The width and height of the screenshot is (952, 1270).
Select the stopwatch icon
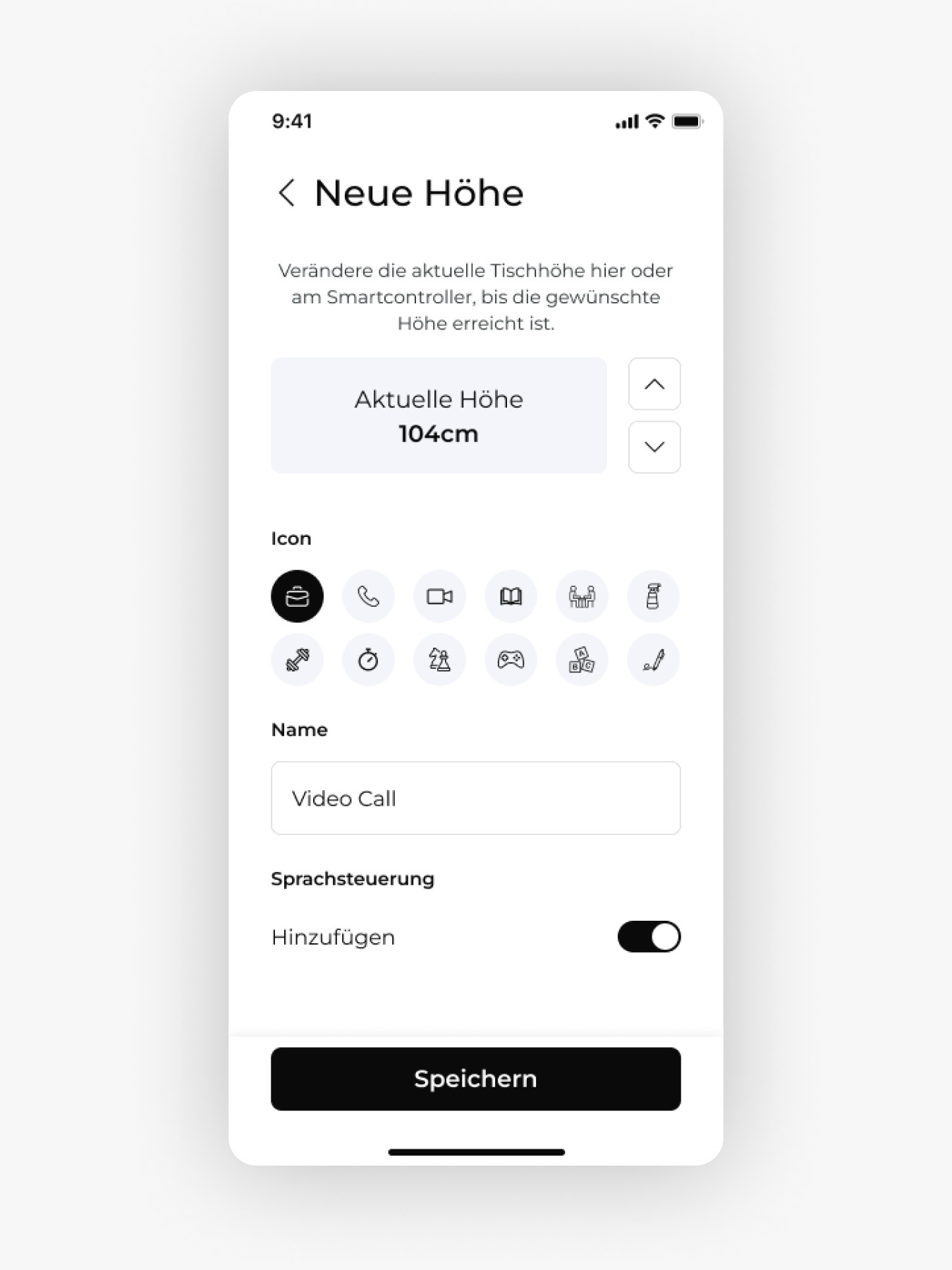[x=369, y=660]
